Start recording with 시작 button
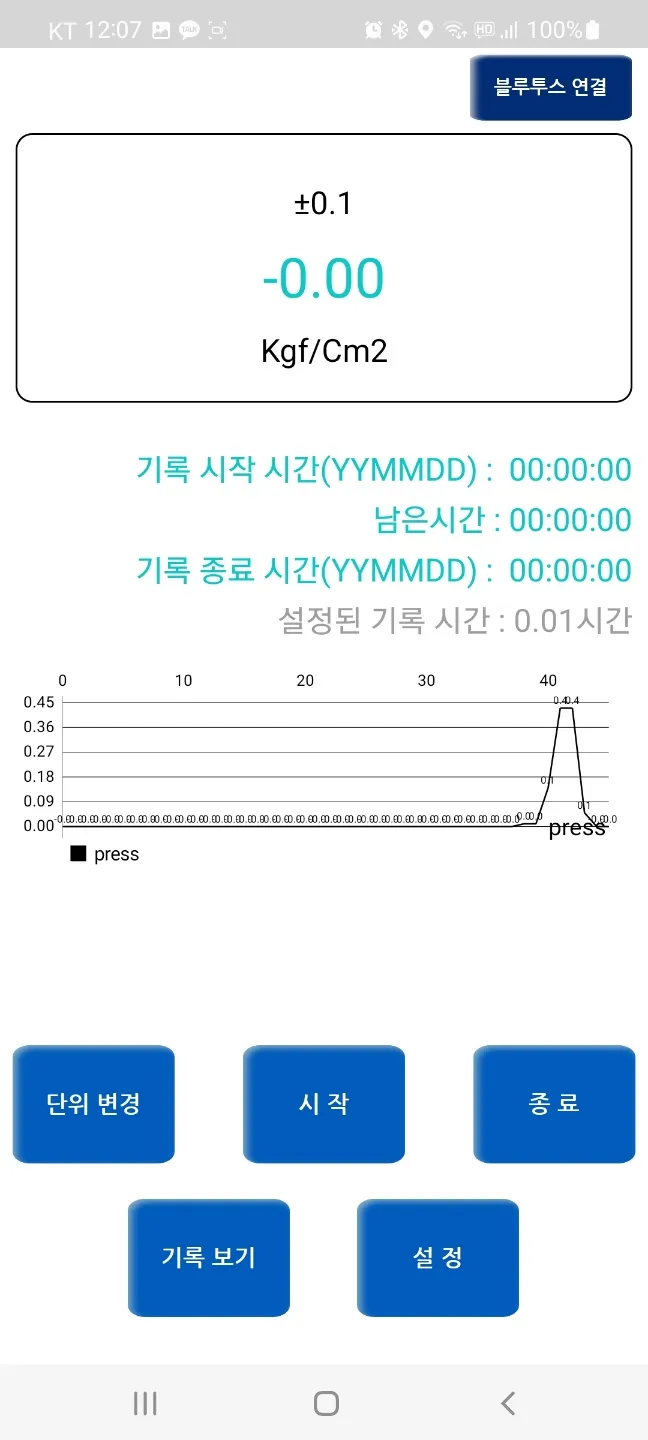This screenshot has height=1440, width=648. tap(324, 1104)
